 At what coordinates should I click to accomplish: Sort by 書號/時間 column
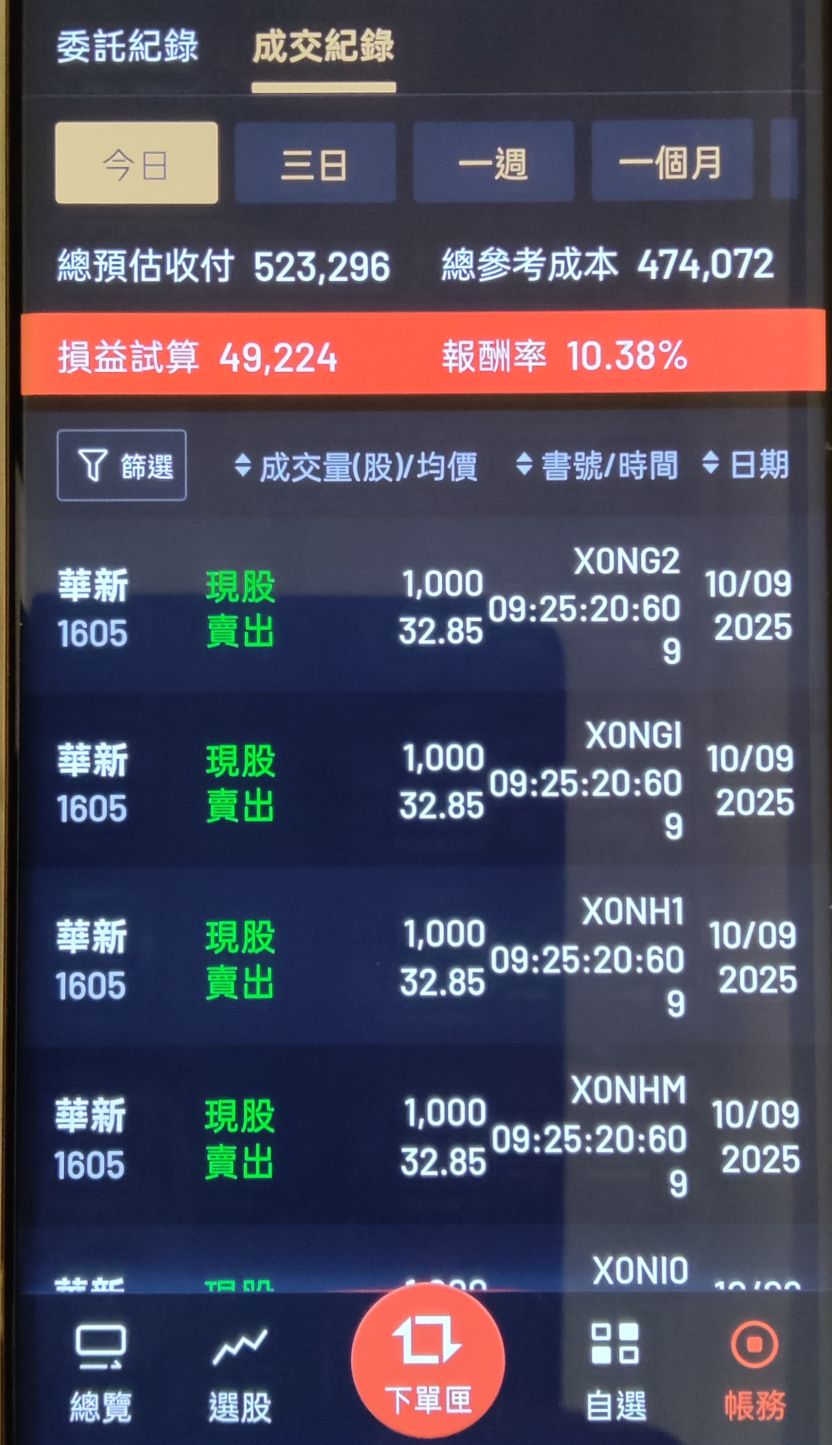[x=597, y=465]
